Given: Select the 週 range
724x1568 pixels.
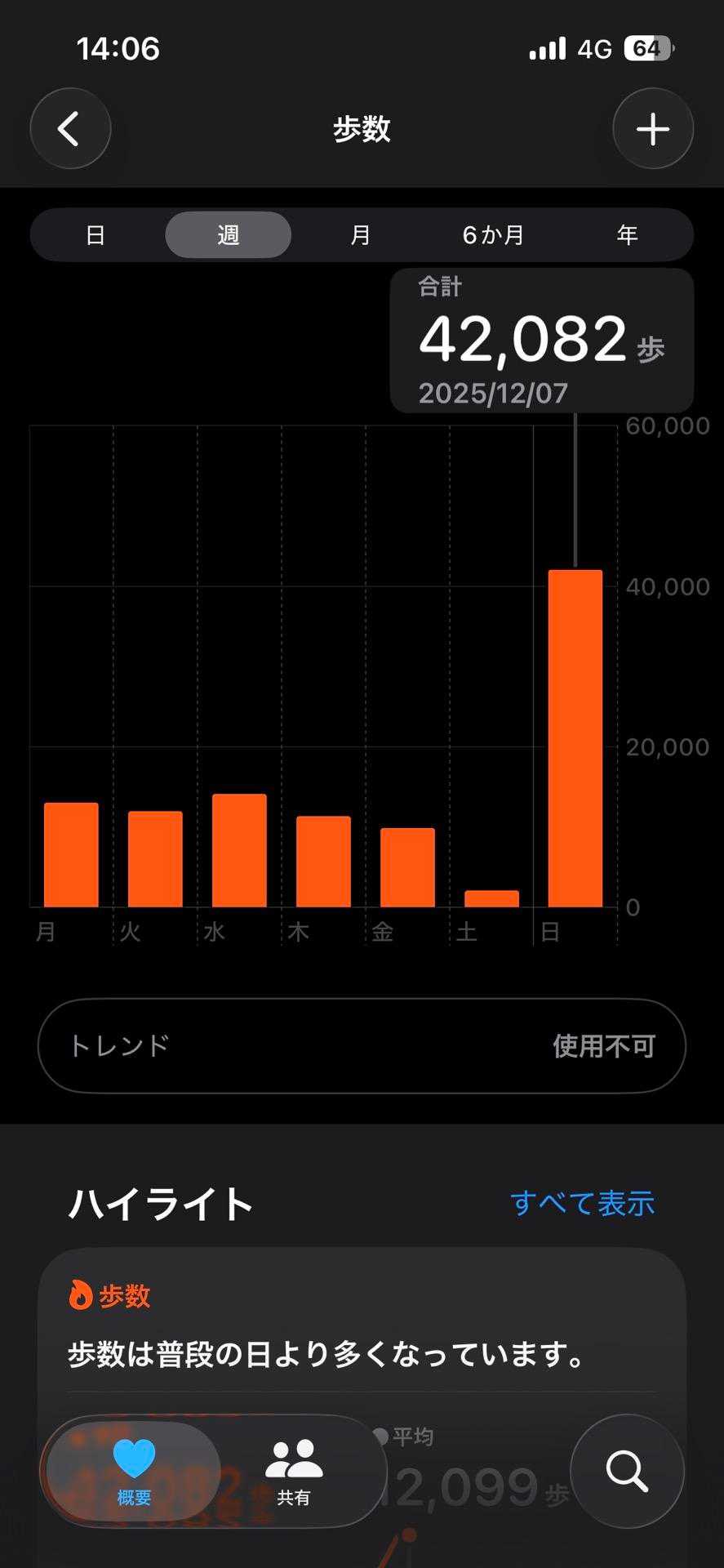Looking at the screenshot, I should (228, 235).
